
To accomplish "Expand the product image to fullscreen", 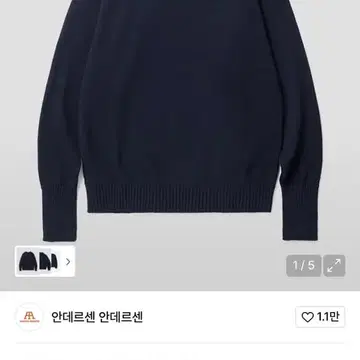I will point(334,266).
